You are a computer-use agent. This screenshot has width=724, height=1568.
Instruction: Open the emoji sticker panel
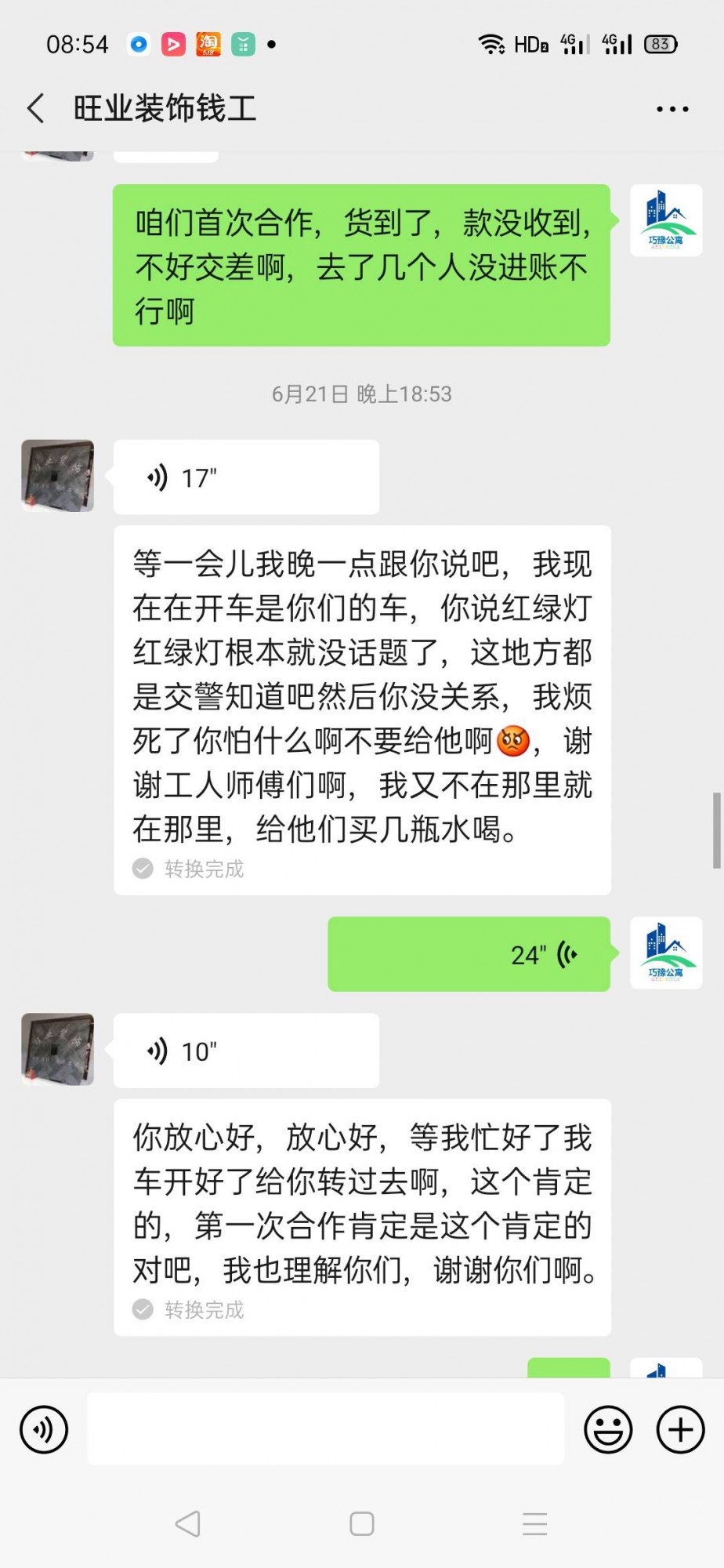tap(608, 1429)
